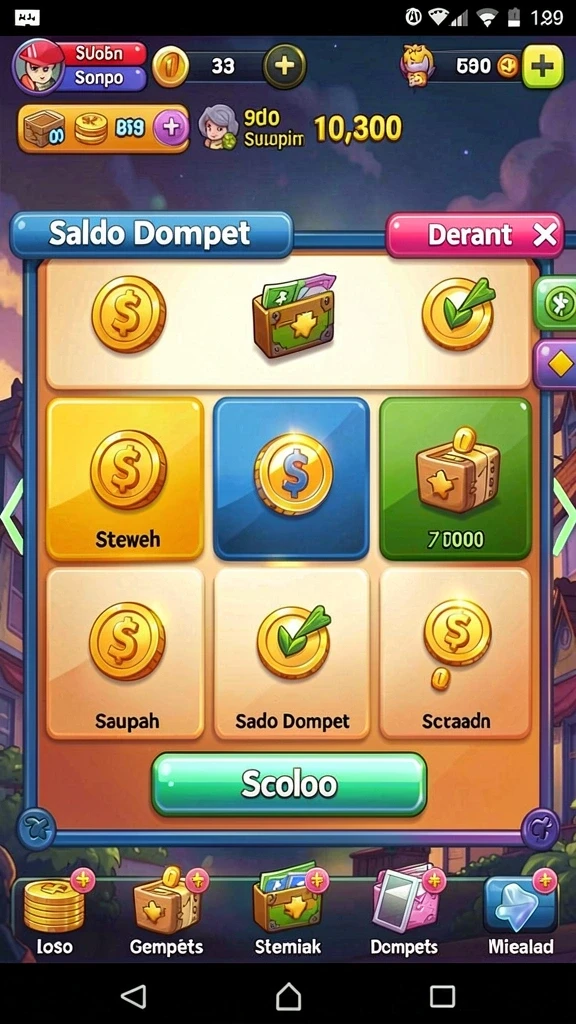Add coins with the plus beside 33
576x1024 pixels.
tap(284, 65)
